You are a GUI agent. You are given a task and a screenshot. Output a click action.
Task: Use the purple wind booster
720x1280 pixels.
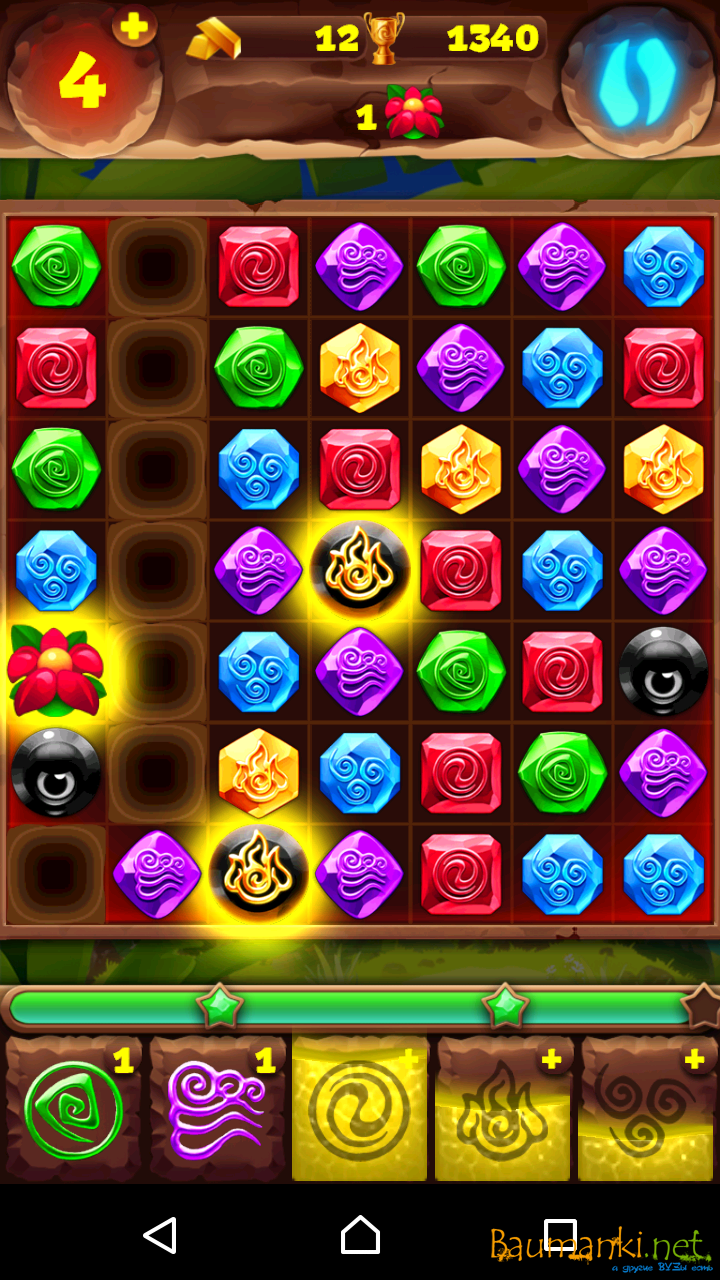click(x=217, y=1109)
